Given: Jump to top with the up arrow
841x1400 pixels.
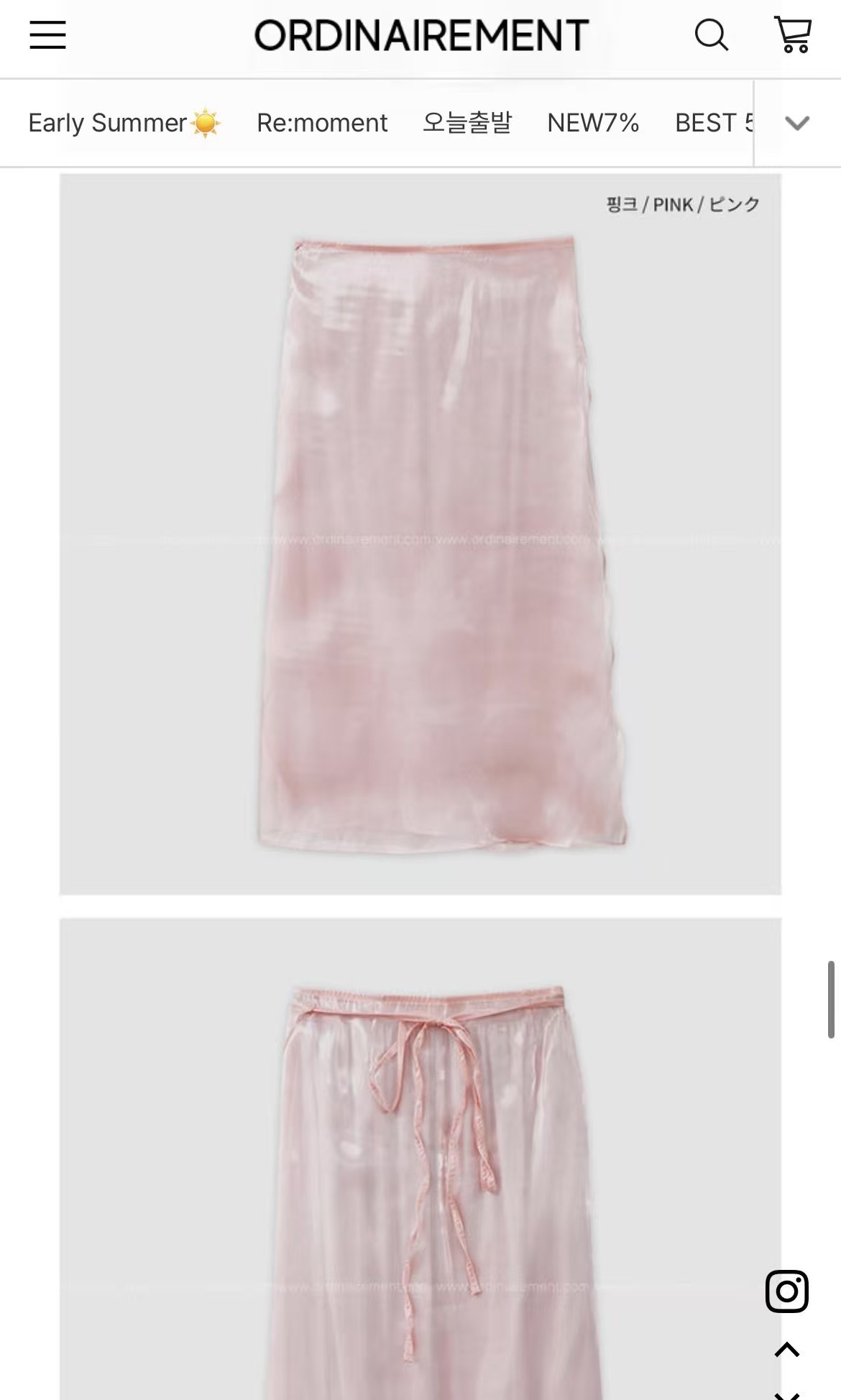Looking at the screenshot, I should [x=786, y=1350].
